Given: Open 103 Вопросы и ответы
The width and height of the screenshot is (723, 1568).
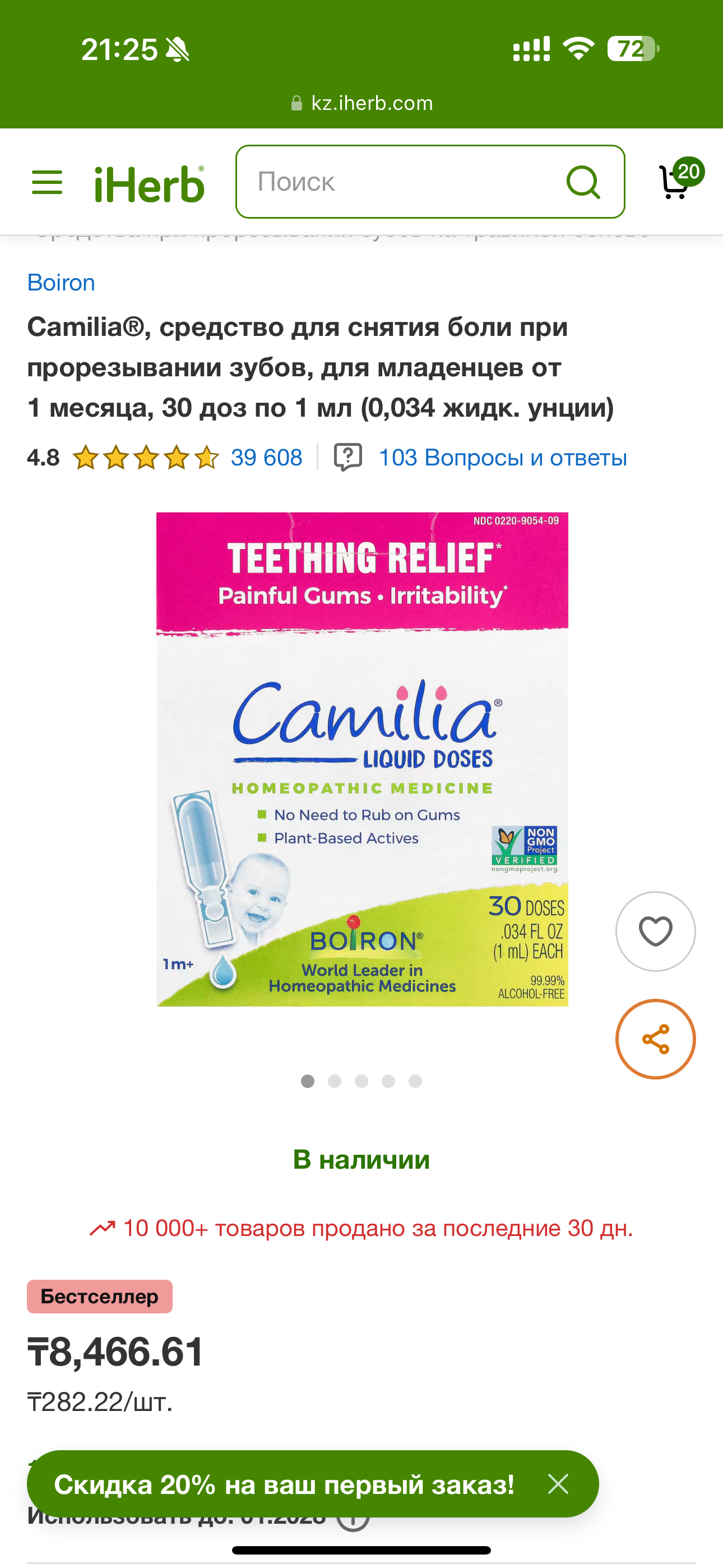Looking at the screenshot, I should tap(502, 458).
